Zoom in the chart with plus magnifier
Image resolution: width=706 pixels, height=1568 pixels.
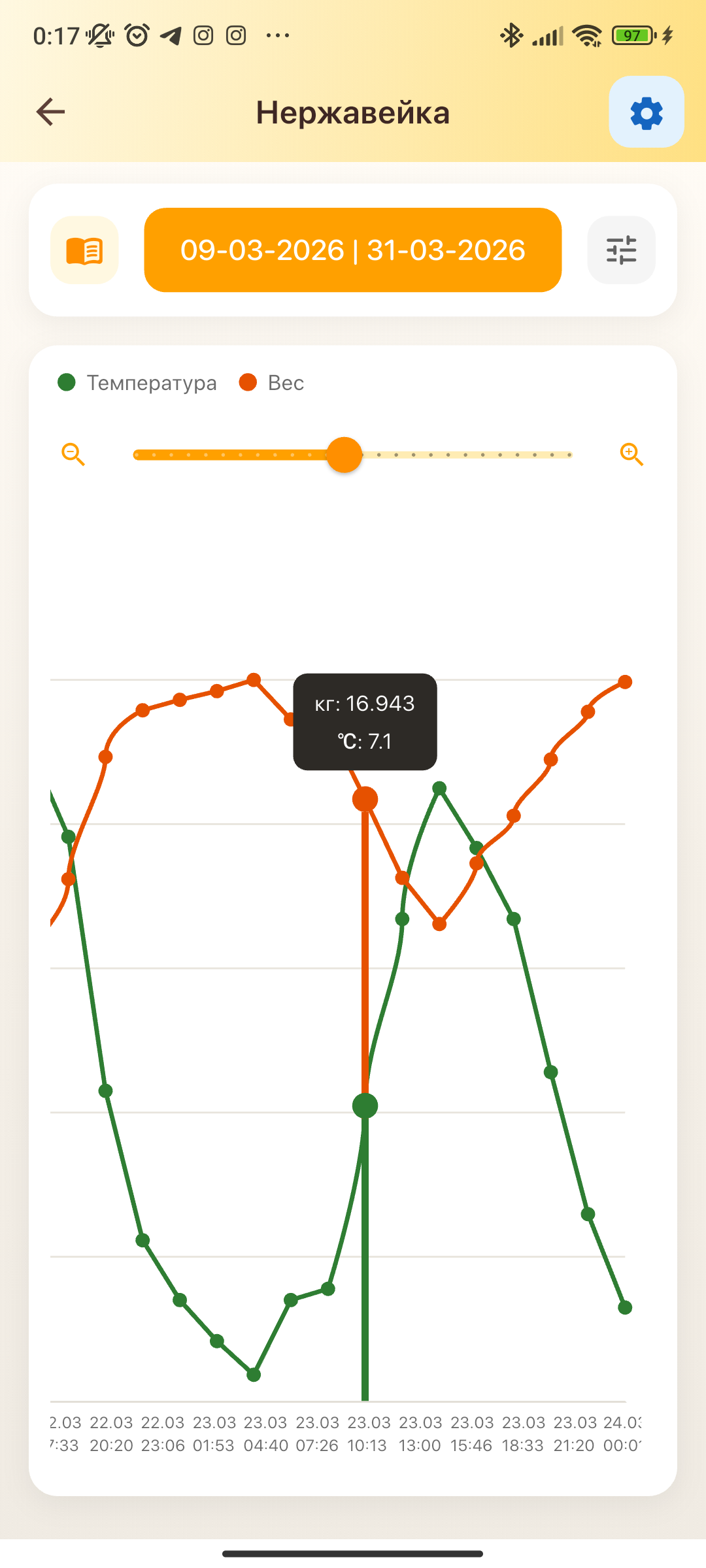631,454
